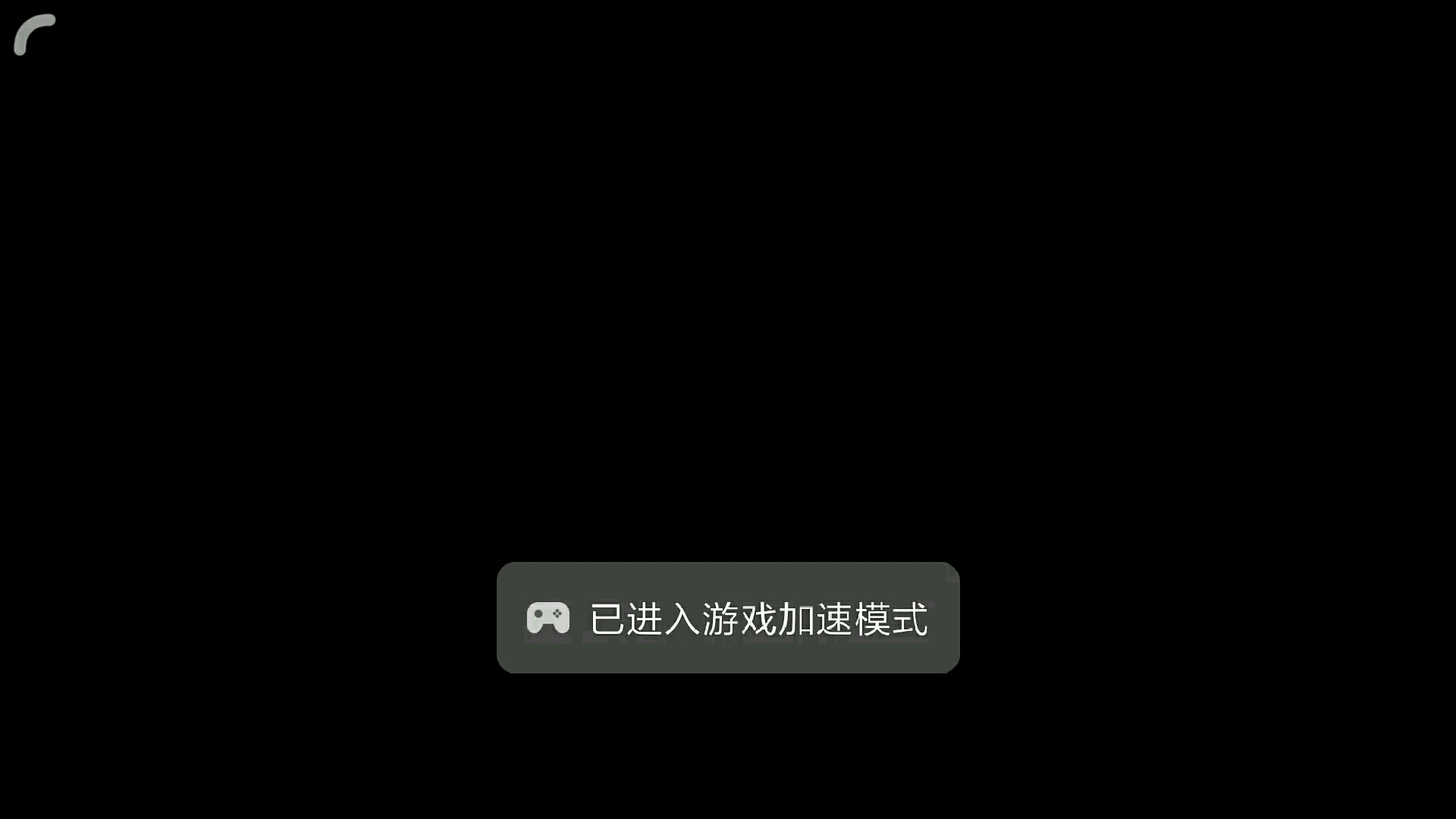1456x819 pixels.
Task: Open the game assistant corner handle
Action: [32, 33]
